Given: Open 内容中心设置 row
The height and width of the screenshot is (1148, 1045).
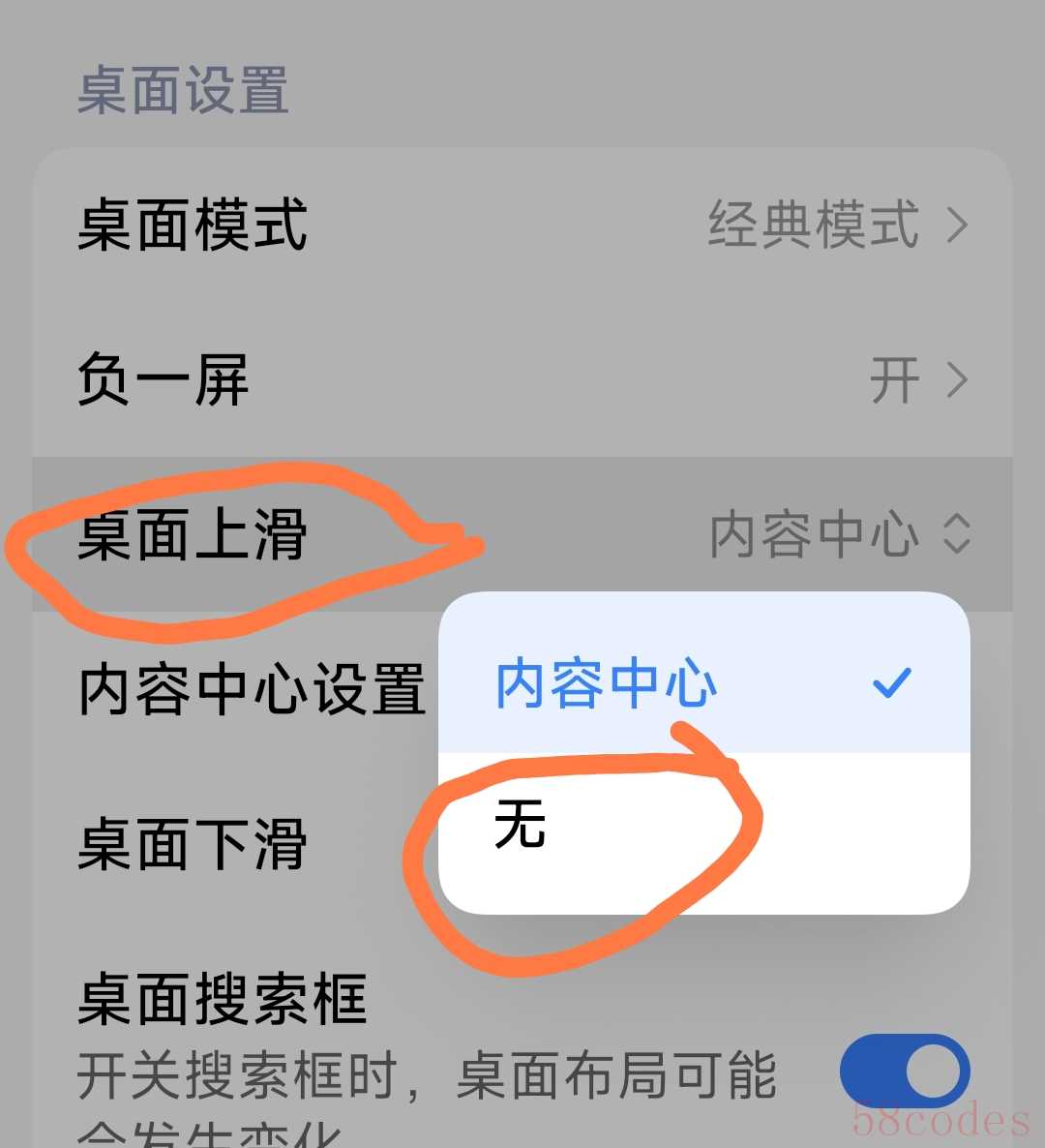Looking at the screenshot, I should point(252,689).
